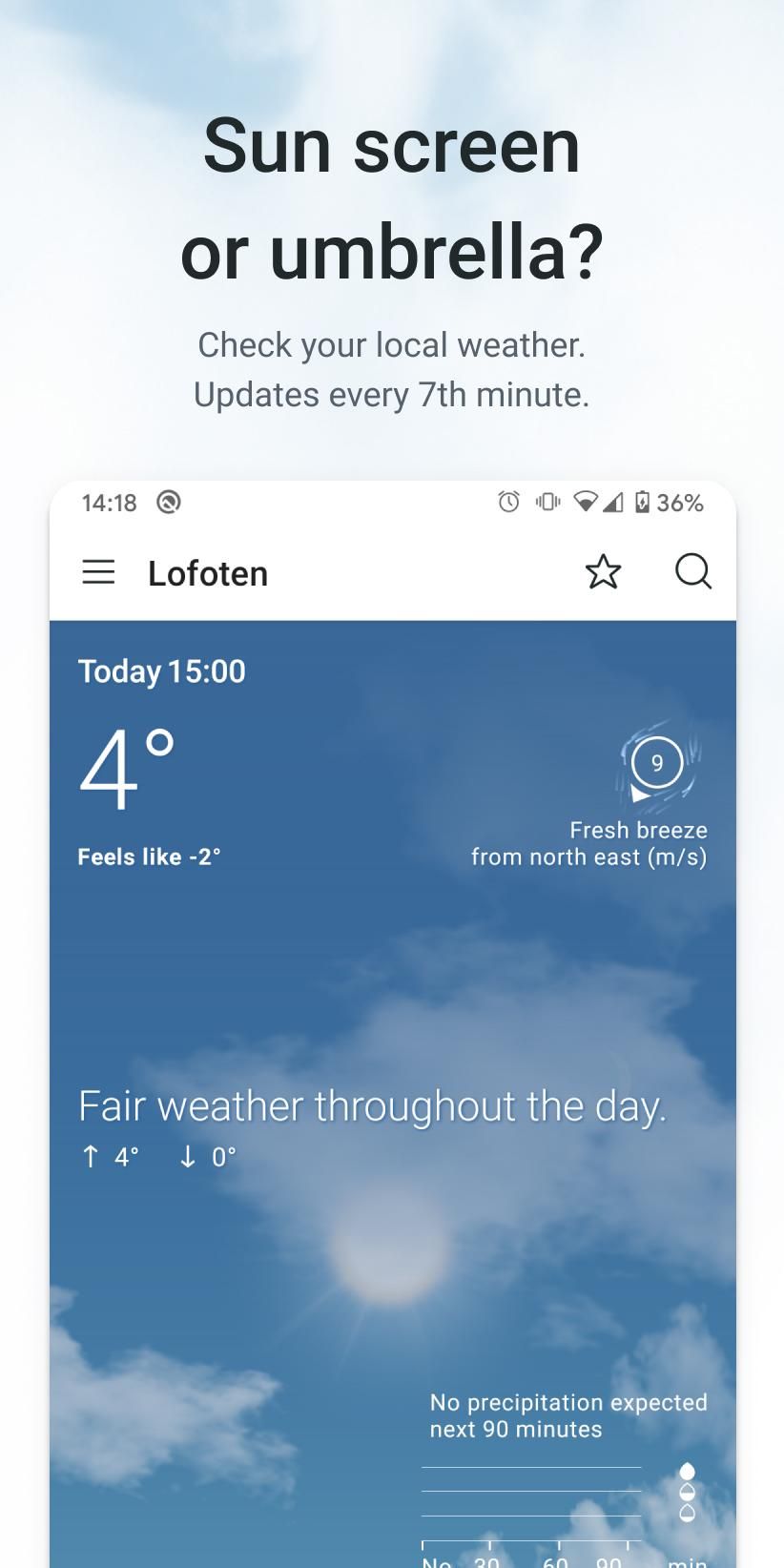This screenshot has width=784, height=1568.
Task: Click the alarm clock status bar icon
Action: (x=508, y=503)
